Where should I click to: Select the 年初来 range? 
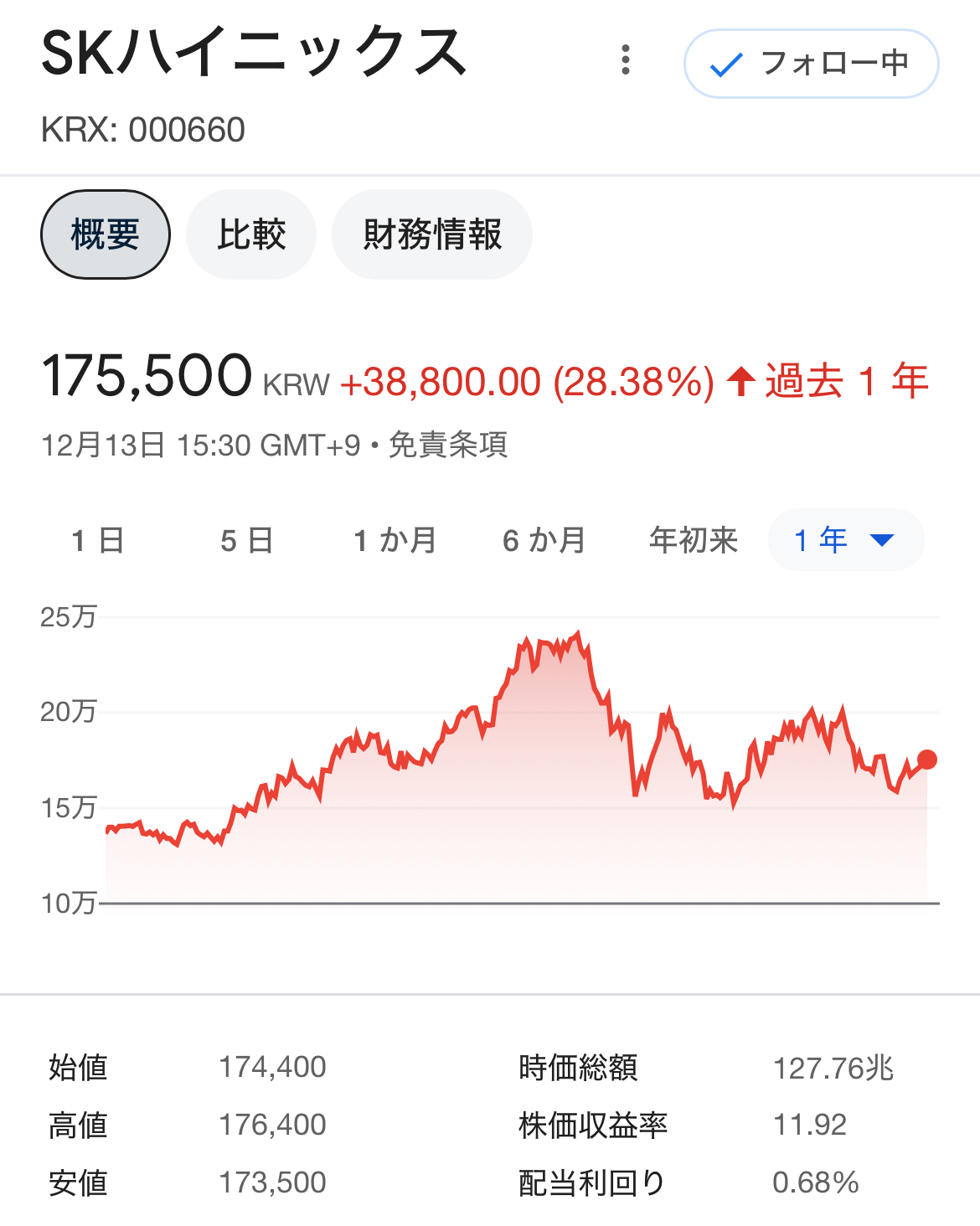(694, 540)
